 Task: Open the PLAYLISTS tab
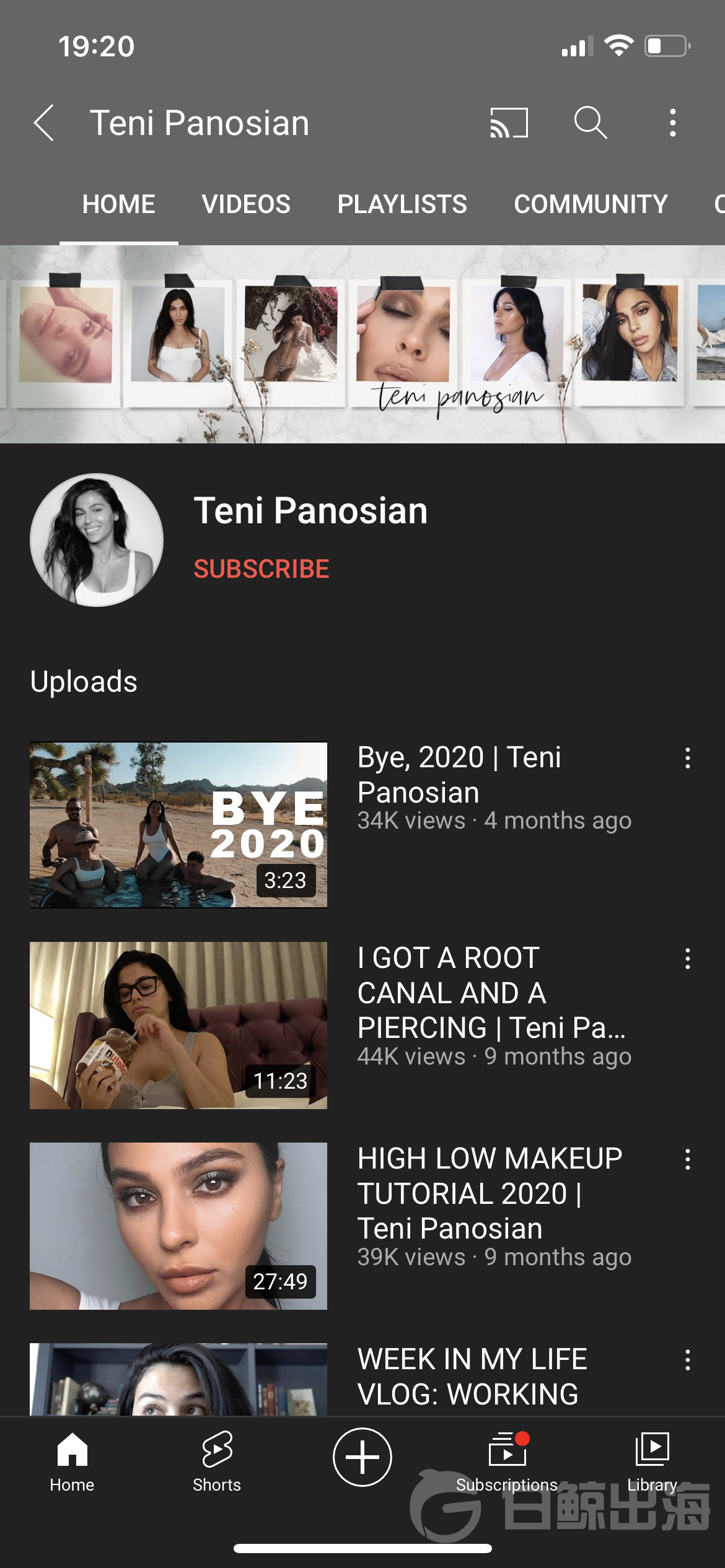(x=402, y=204)
